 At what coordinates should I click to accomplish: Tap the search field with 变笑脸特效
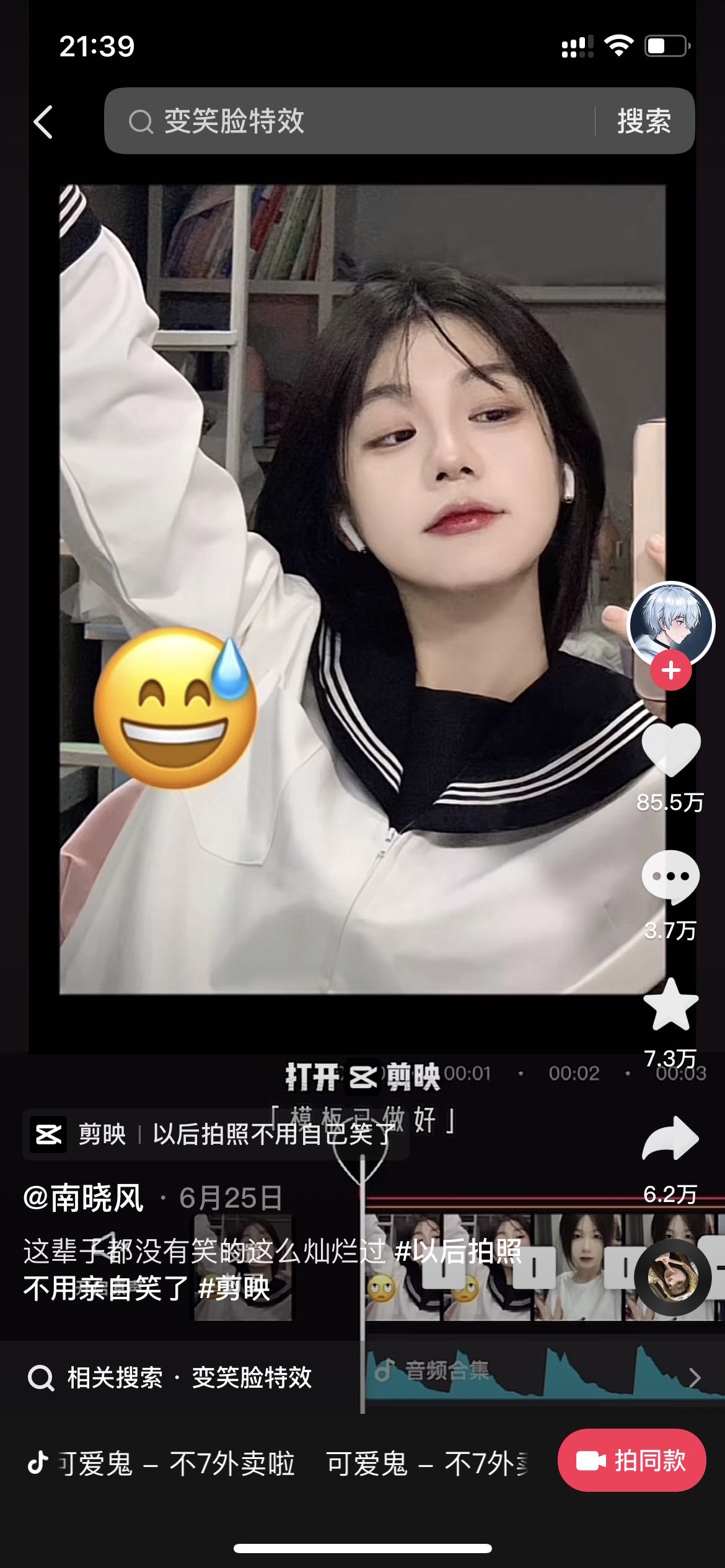pos(347,121)
